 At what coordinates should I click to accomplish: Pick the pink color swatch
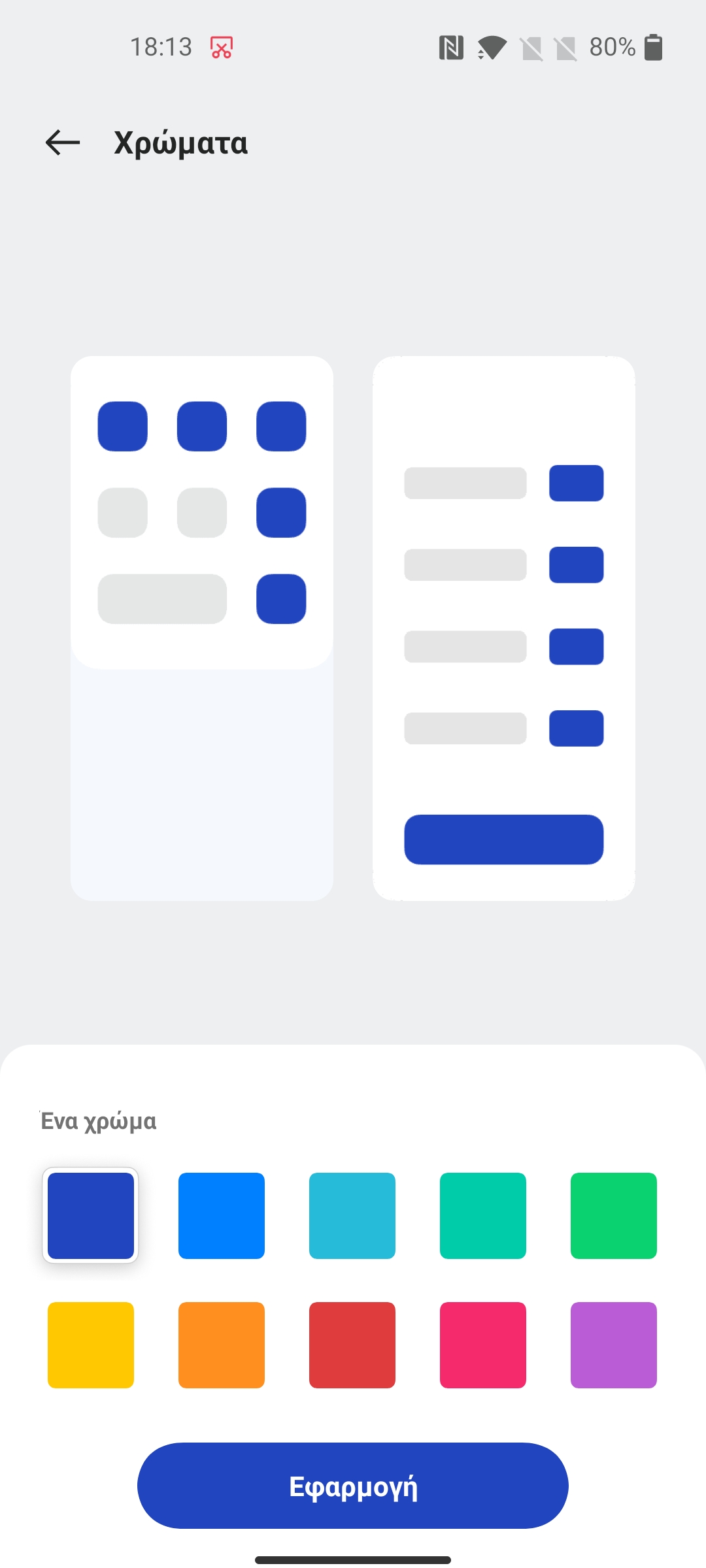click(x=483, y=1345)
